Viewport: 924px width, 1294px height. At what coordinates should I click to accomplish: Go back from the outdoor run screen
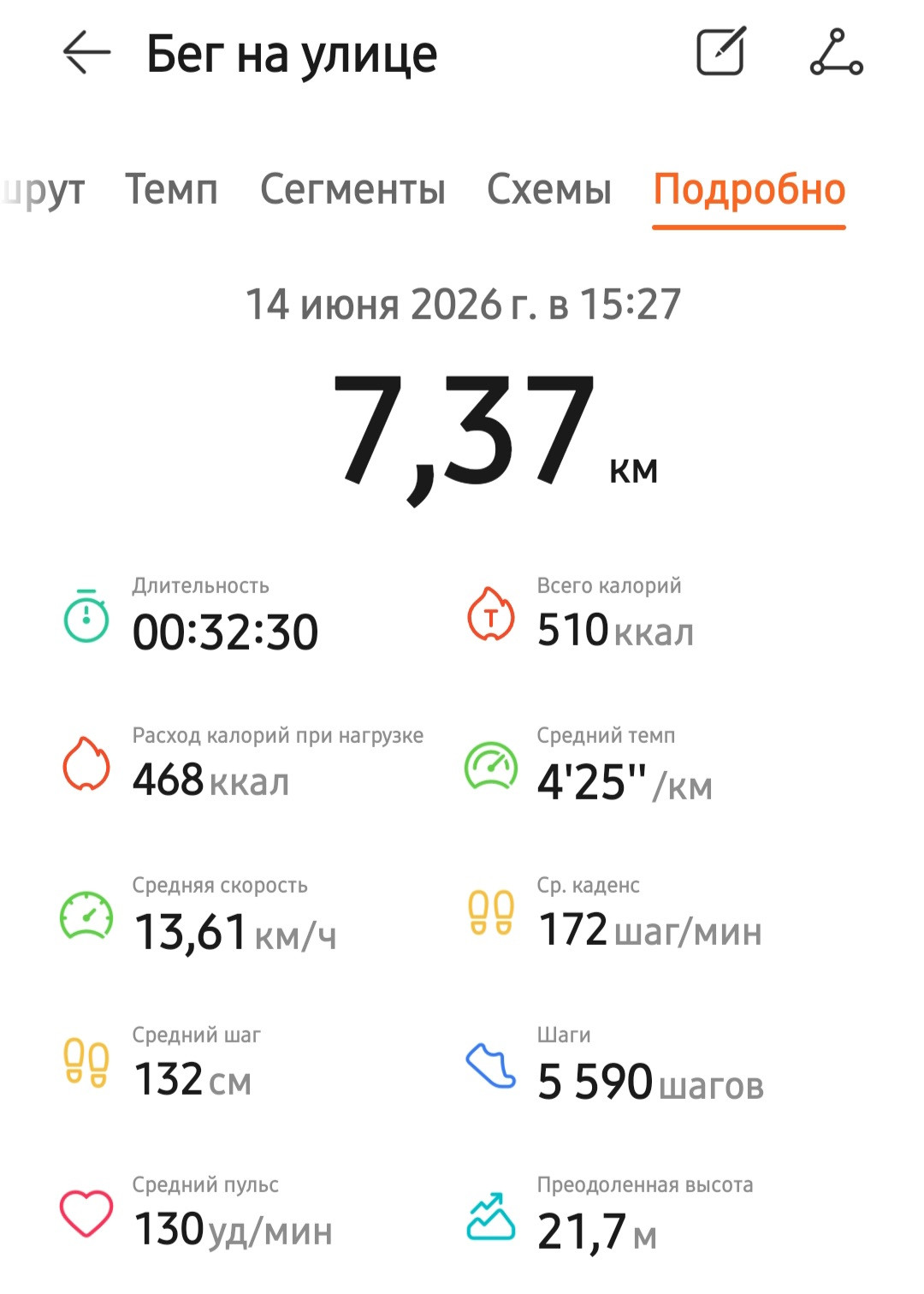pyautogui.click(x=87, y=53)
